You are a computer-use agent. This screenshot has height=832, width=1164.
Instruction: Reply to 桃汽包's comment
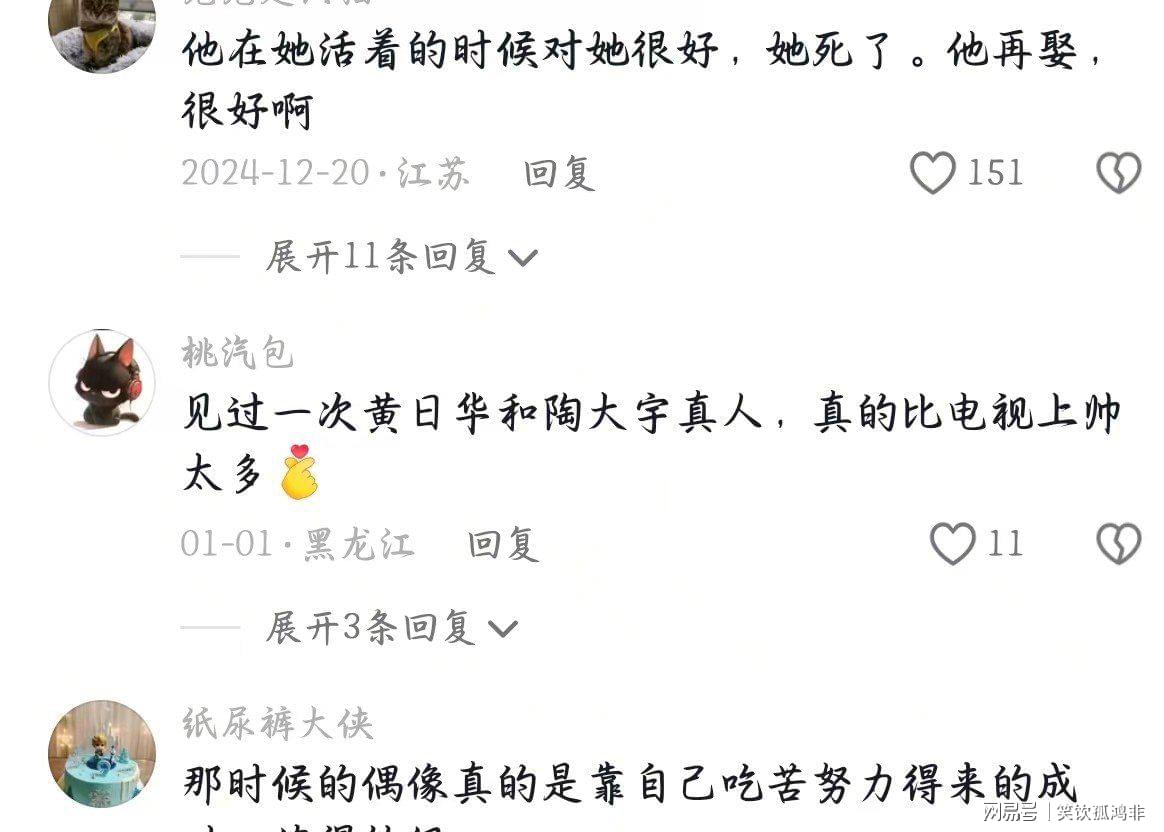point(503,544)
